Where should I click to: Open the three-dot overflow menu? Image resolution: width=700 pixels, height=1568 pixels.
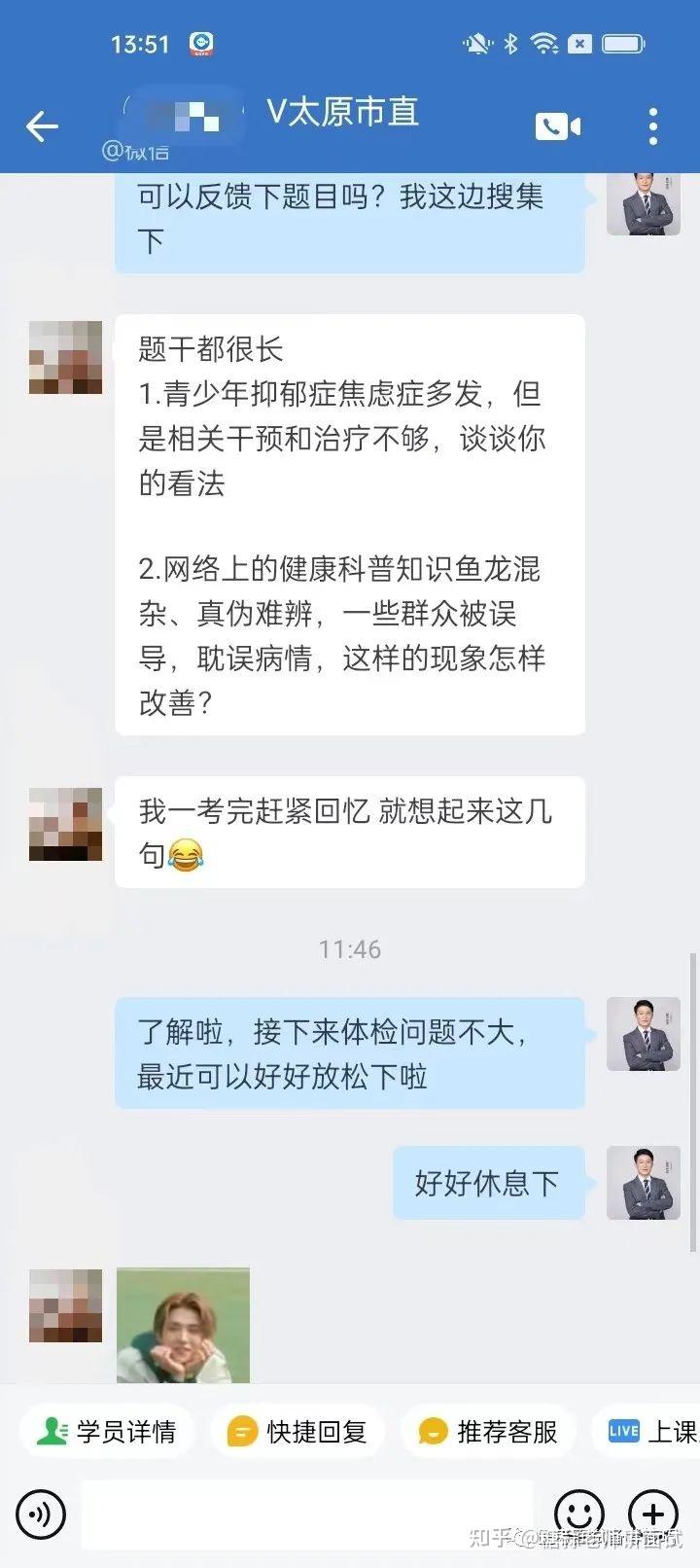tap(653, 126)
